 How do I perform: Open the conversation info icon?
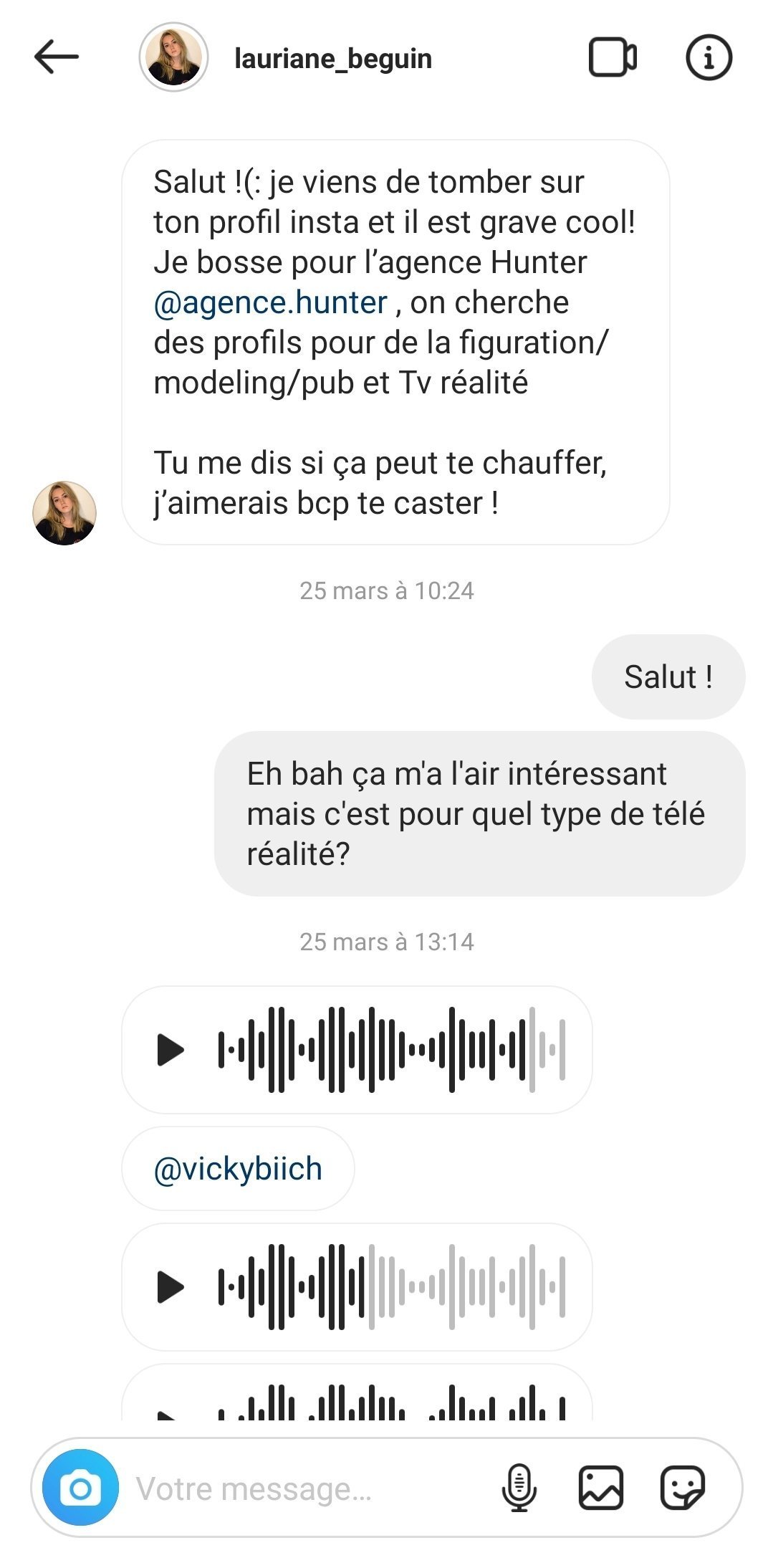click(x=709, y=57)
